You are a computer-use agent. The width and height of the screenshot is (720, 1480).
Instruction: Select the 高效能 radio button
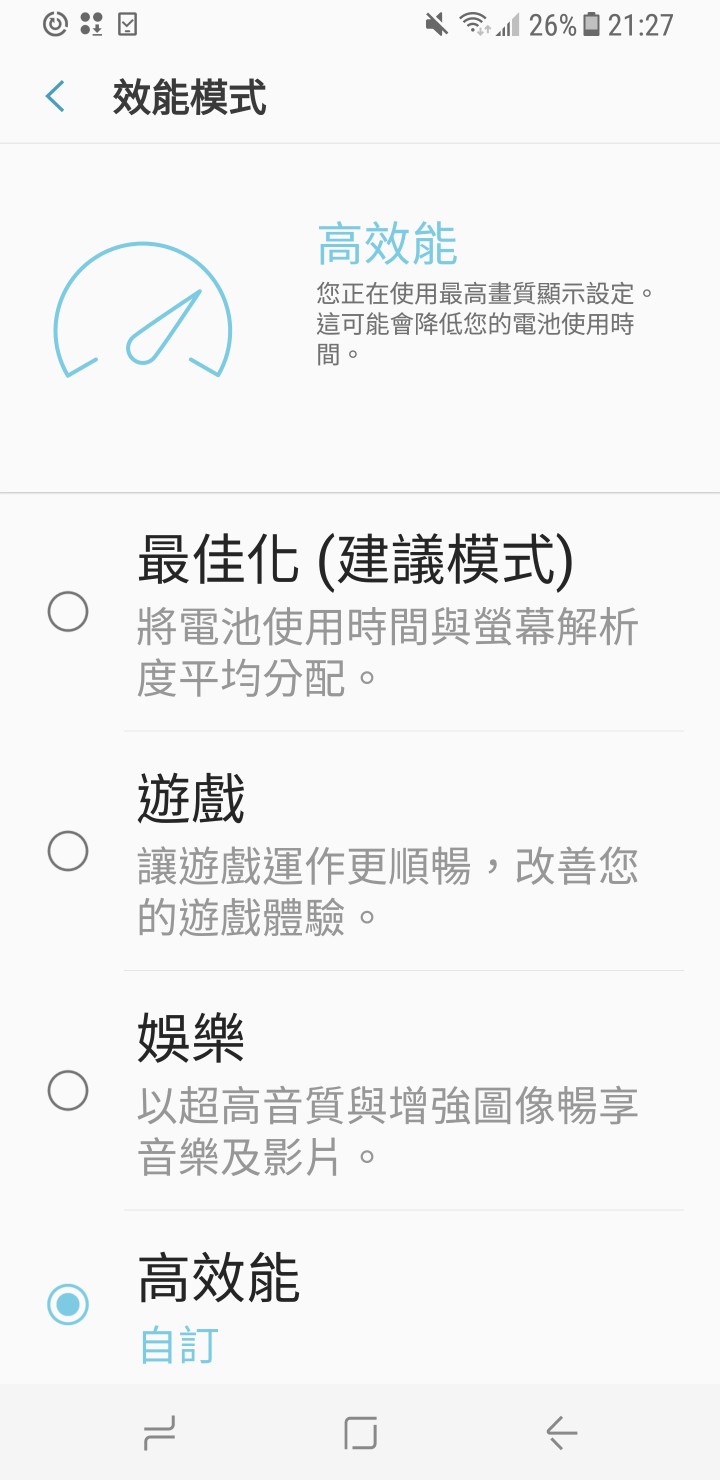click(68, 1304)
